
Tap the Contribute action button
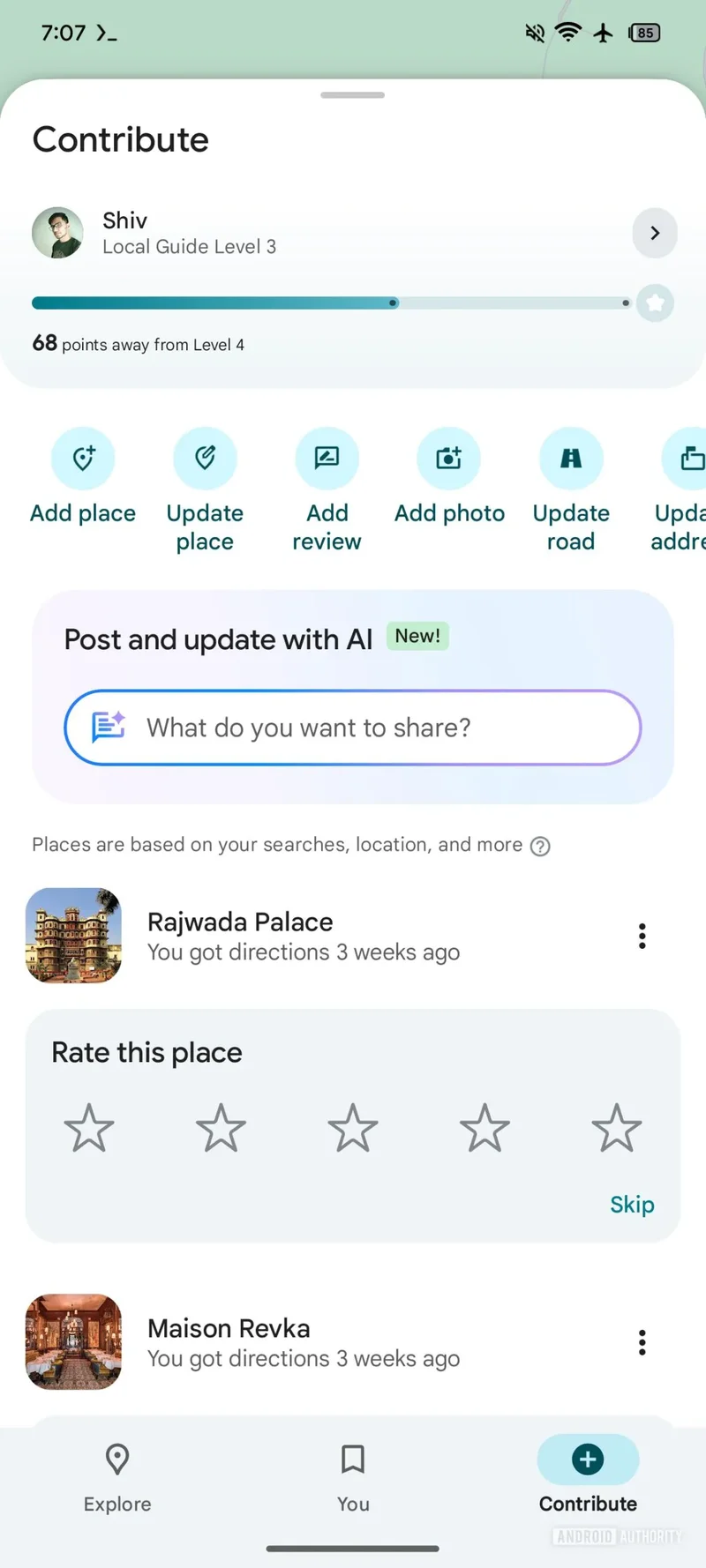pyautogui.click(x=588, y=1477)
